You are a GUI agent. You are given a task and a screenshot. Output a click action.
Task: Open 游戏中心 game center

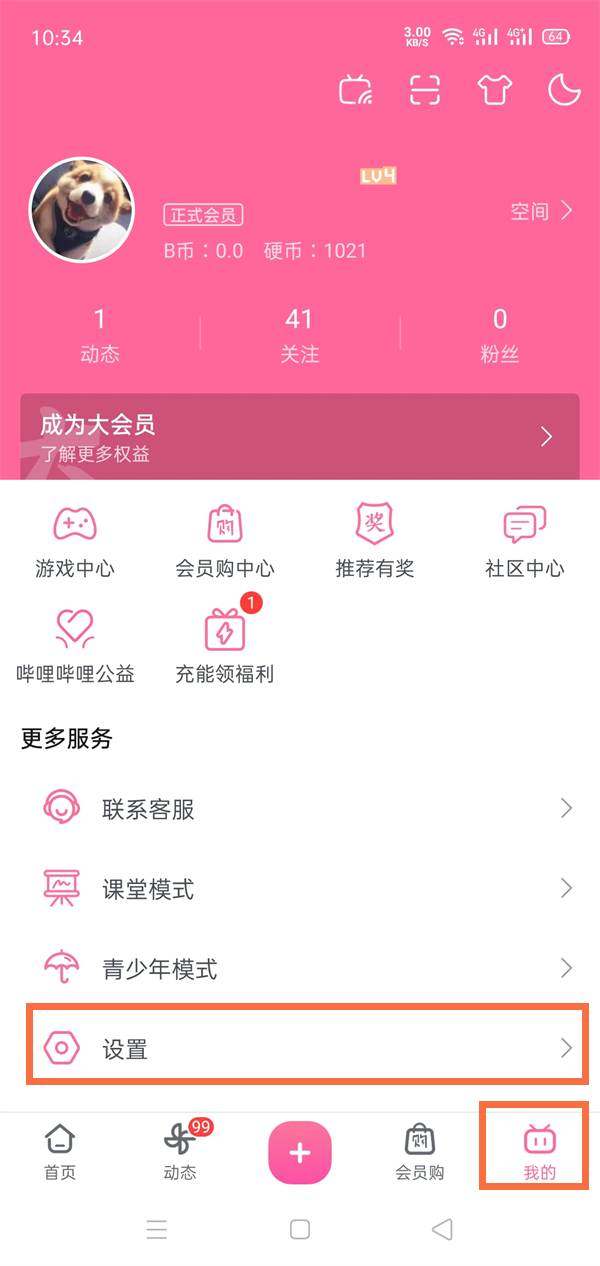(x=74, y=541)
